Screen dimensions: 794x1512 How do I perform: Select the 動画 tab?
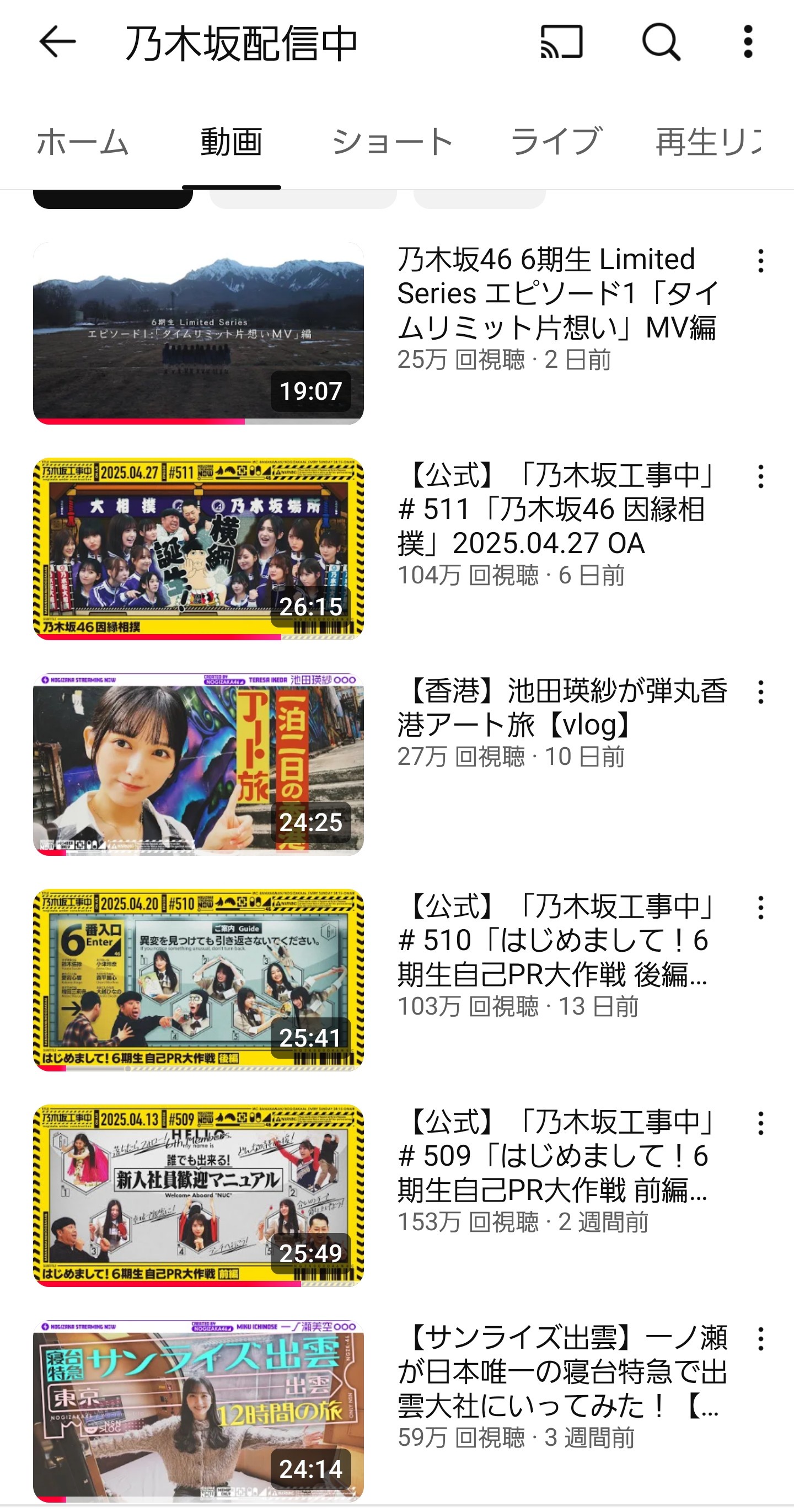[x=231, y=142]
